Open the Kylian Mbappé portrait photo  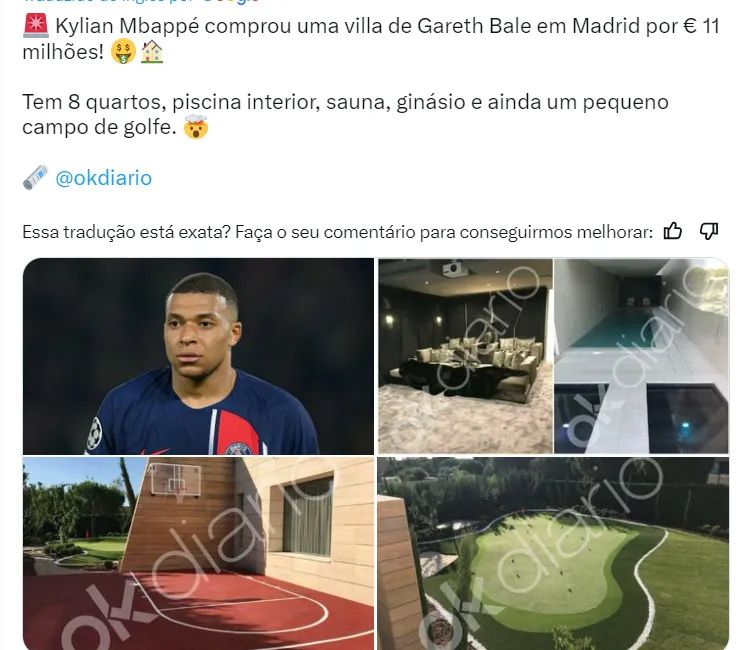[x=198, y=356]
